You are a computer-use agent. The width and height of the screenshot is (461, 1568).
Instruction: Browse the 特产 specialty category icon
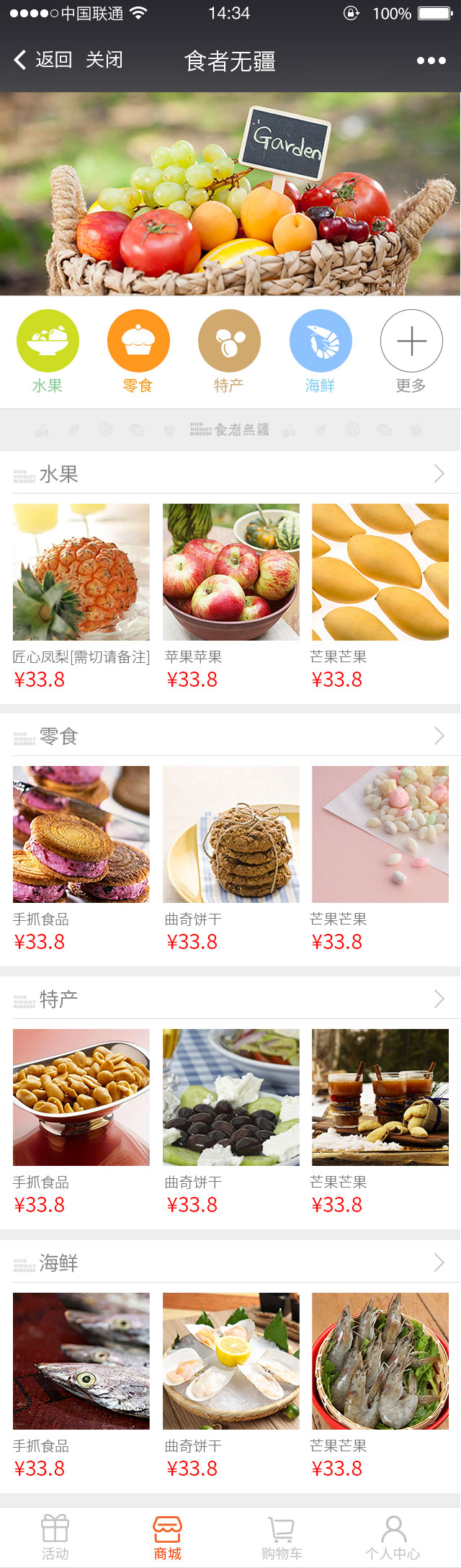click(229, 342)
